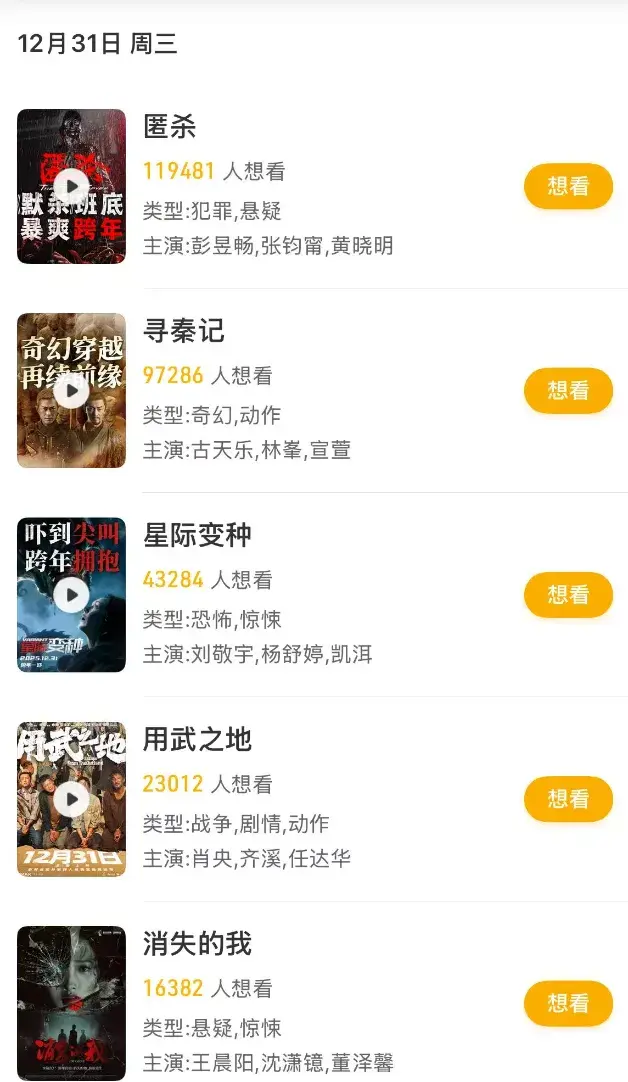
Task: Add 用武之地 to want-to-watch list
Action: point(568,798)
